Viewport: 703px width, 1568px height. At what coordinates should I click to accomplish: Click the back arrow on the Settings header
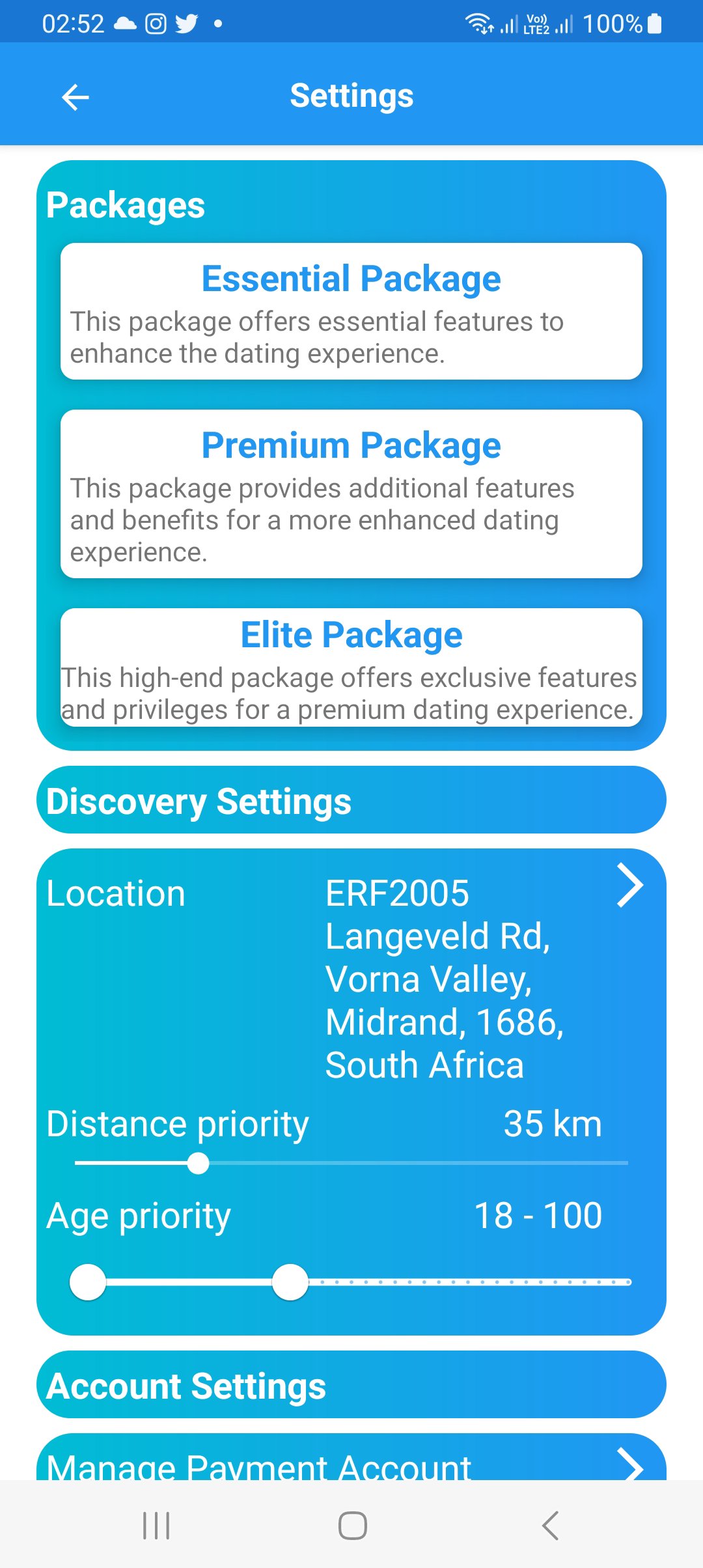[x=75, y=96]
